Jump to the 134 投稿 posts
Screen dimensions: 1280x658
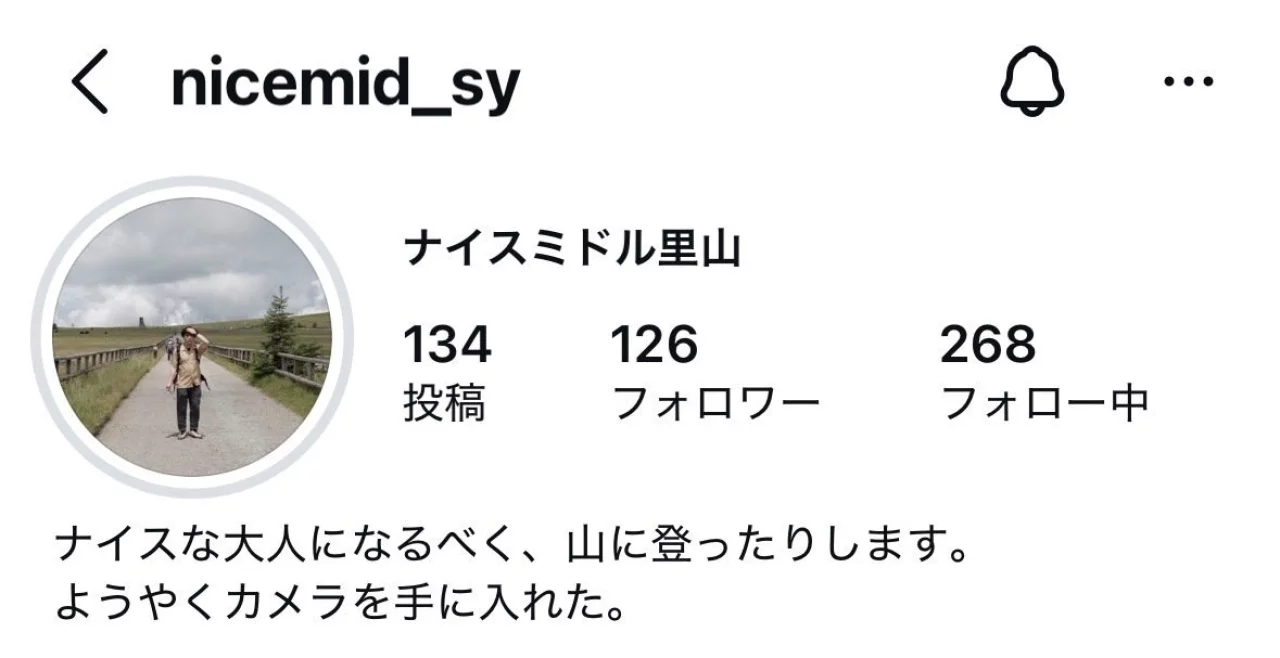(447, 373)
